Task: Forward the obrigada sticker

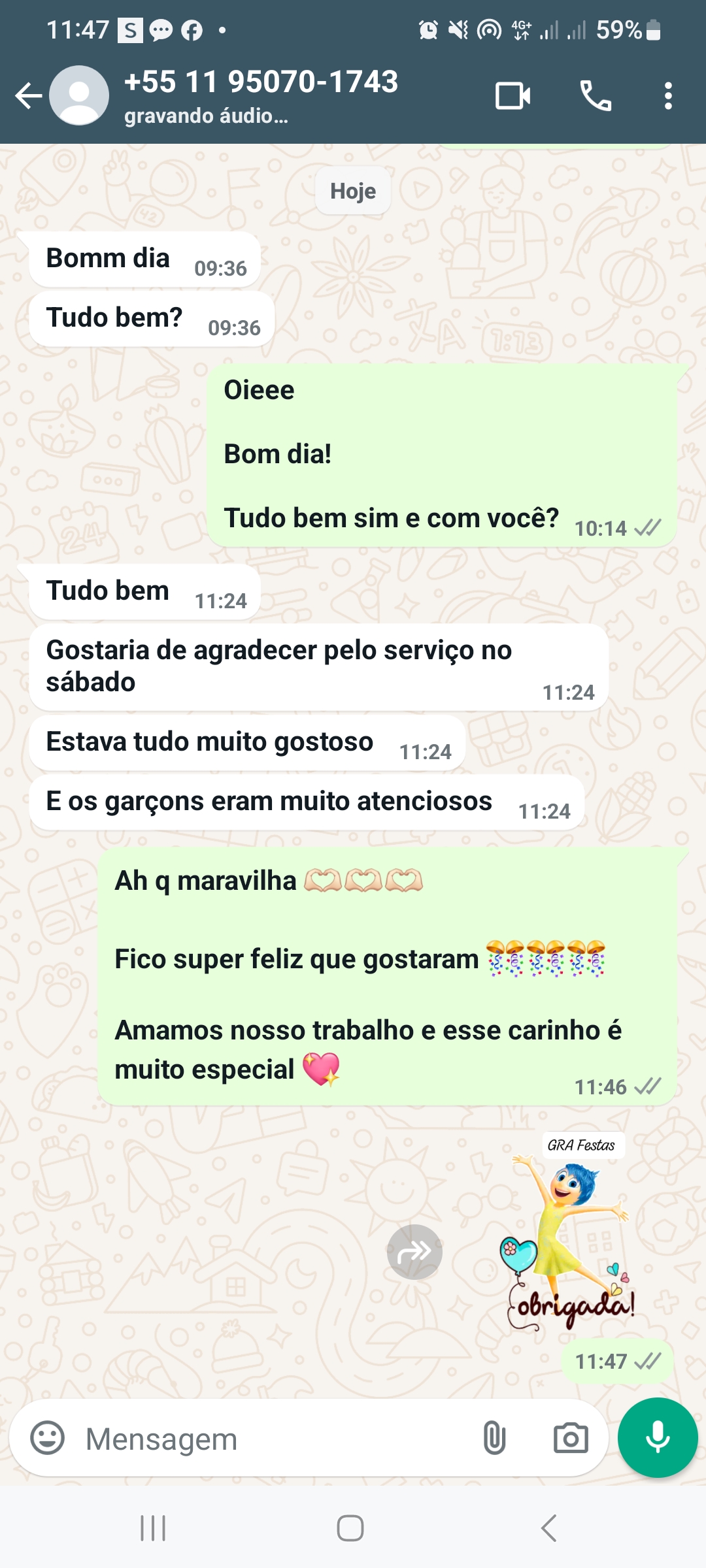Action: [414, 1252]
